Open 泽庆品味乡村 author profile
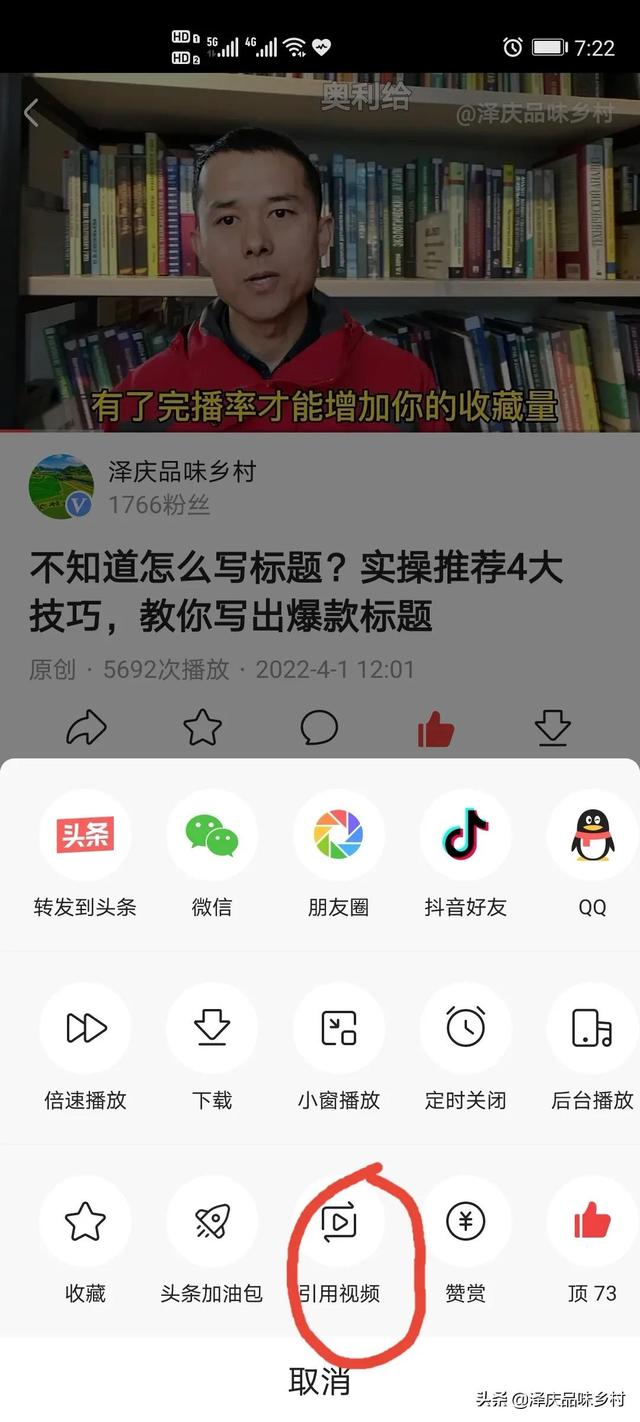640x1422 pixels. point(62,487)
